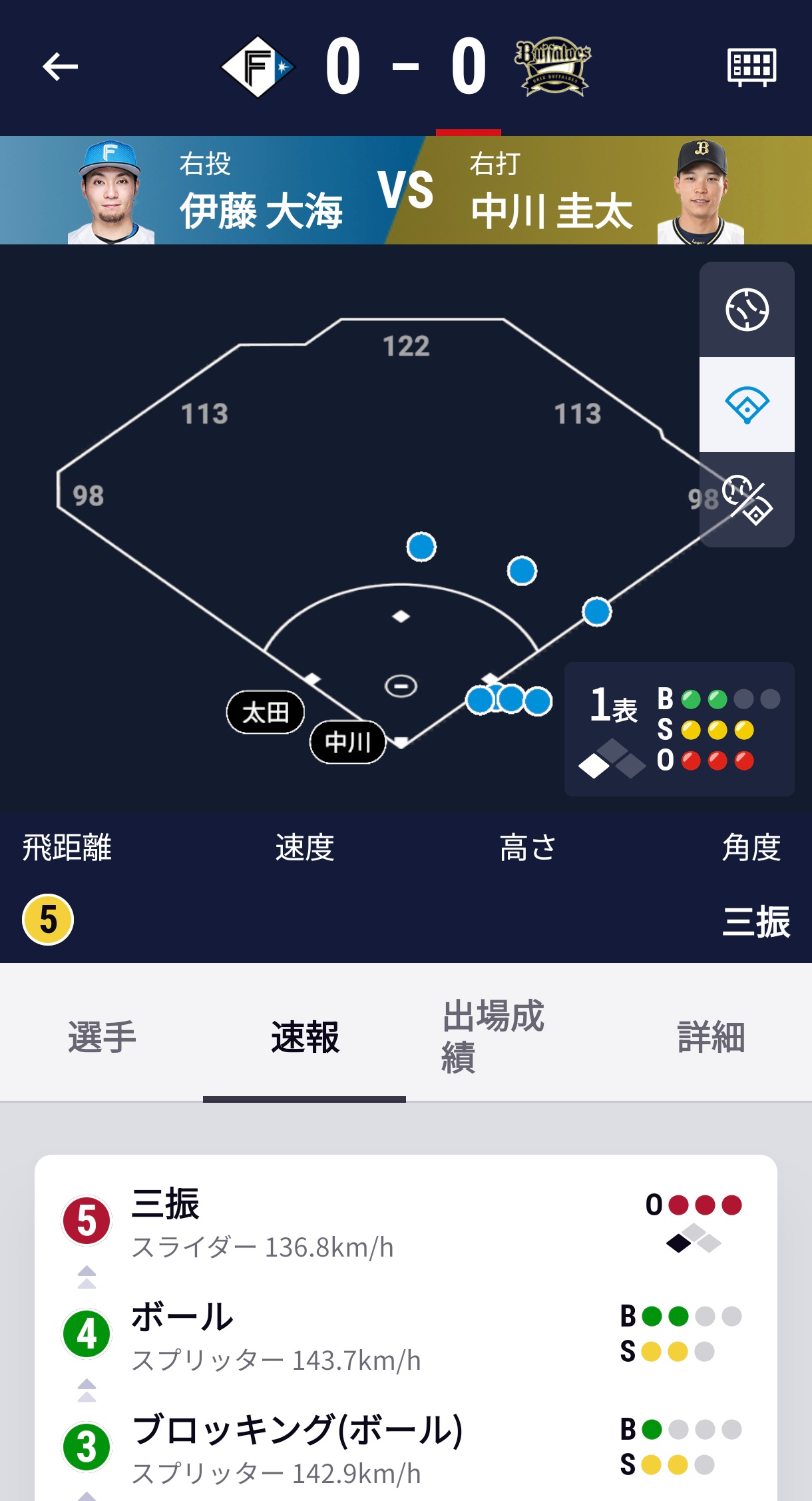Switch to the 選手 tab
Viewport: 812px width, 1501px height.
(x=102, y=1037)
